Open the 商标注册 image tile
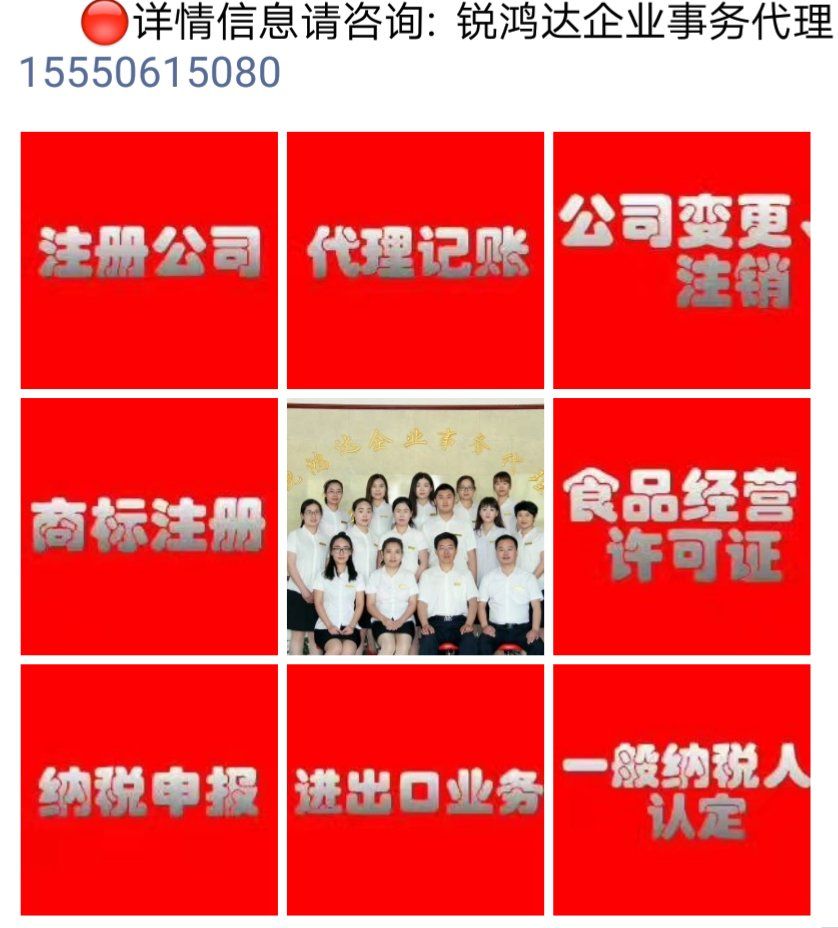 (149, 526)
